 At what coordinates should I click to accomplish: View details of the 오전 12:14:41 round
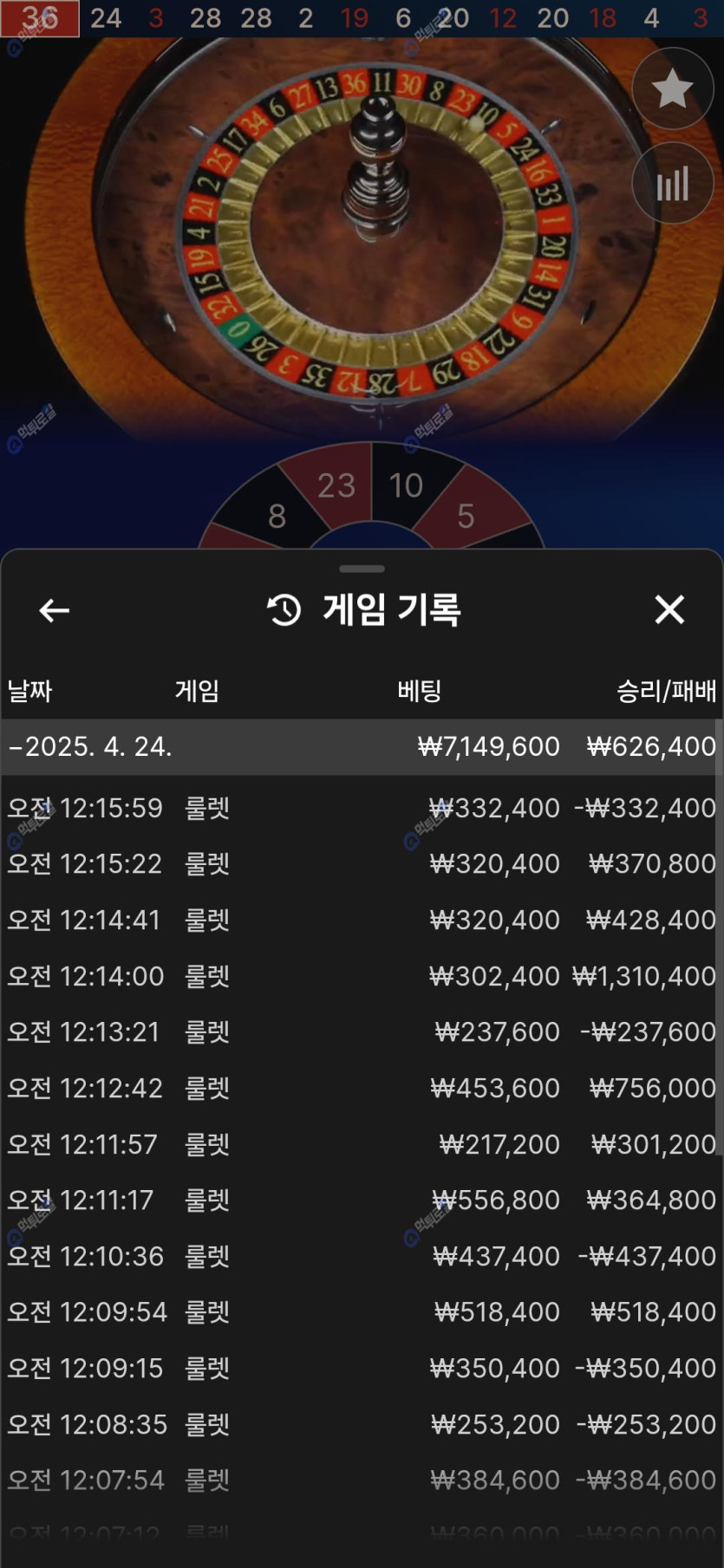coord(361,920)
